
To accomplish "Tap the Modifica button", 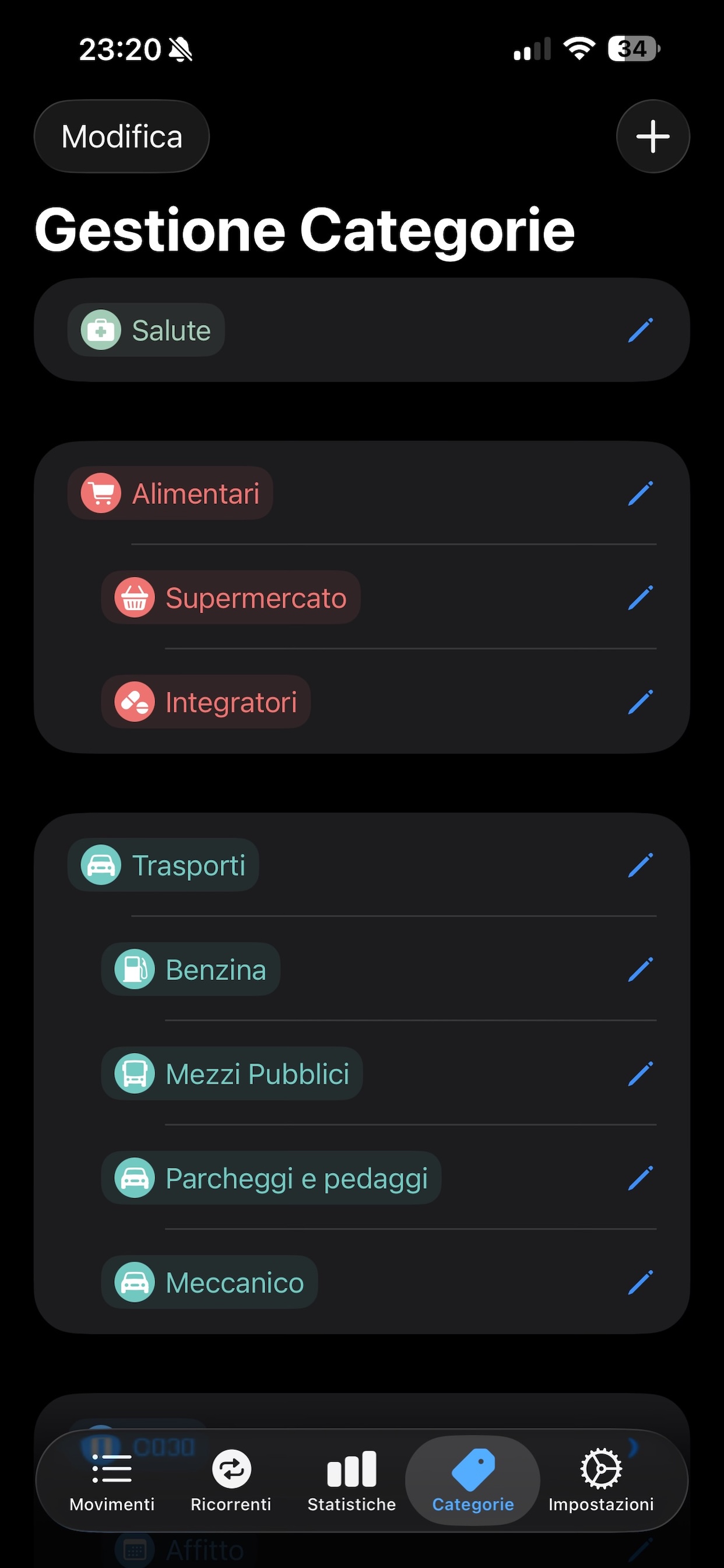I will point(121,136).
